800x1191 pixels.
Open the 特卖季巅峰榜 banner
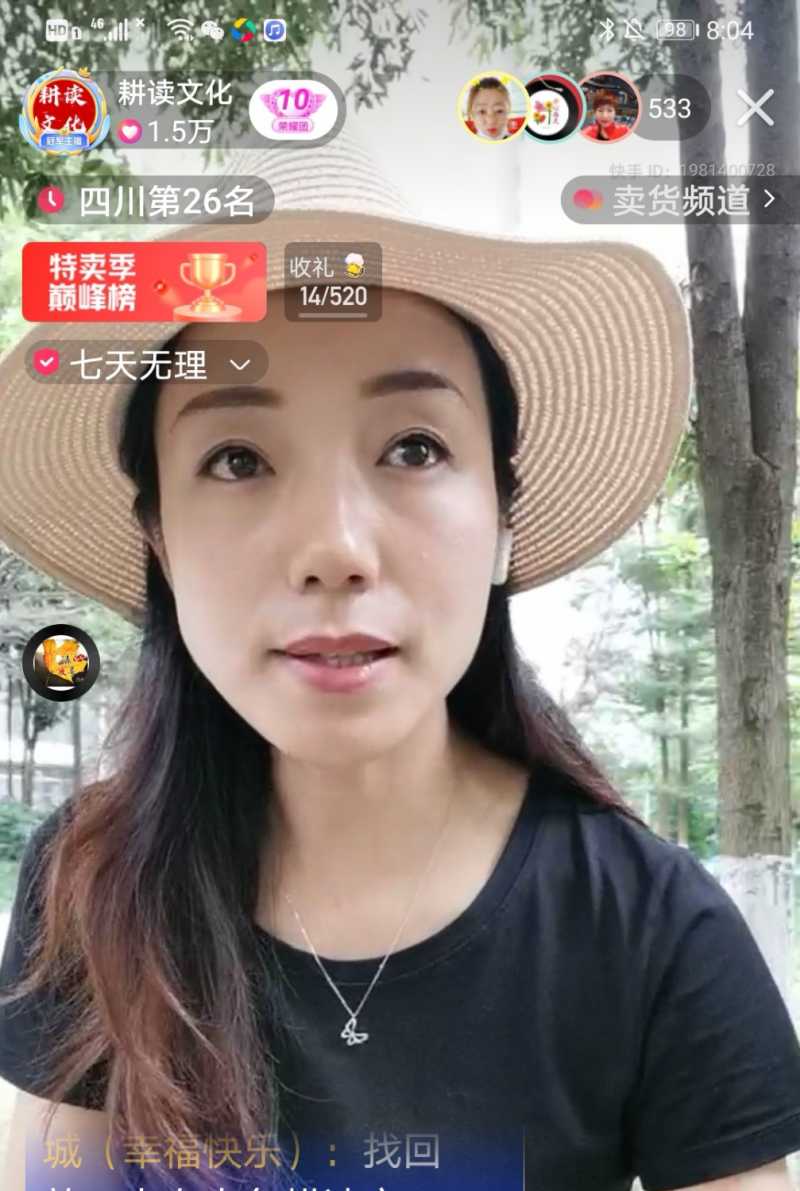pyautogui.click(x=144, y=282)
